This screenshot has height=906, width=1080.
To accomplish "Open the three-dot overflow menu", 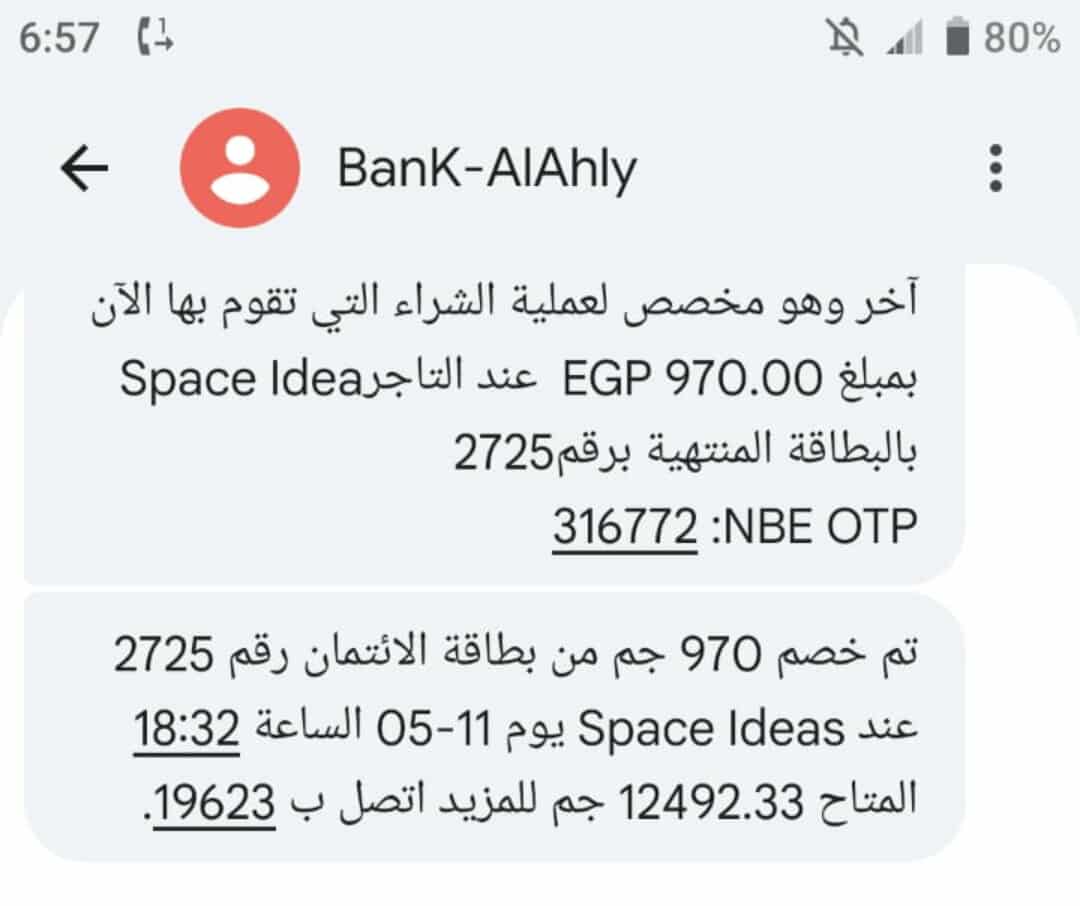I will 995,168.
